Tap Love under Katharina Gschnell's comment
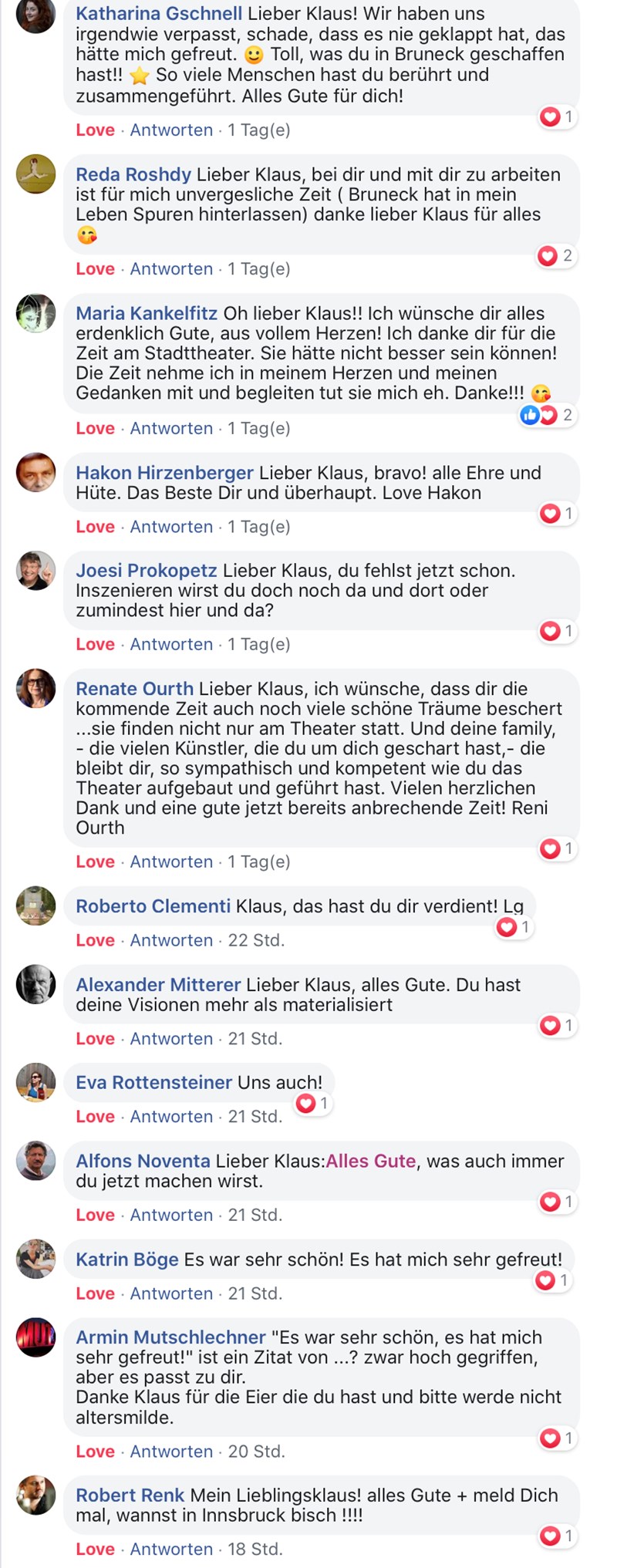This screenshot has height=1568, width=617. coord(95,130)
